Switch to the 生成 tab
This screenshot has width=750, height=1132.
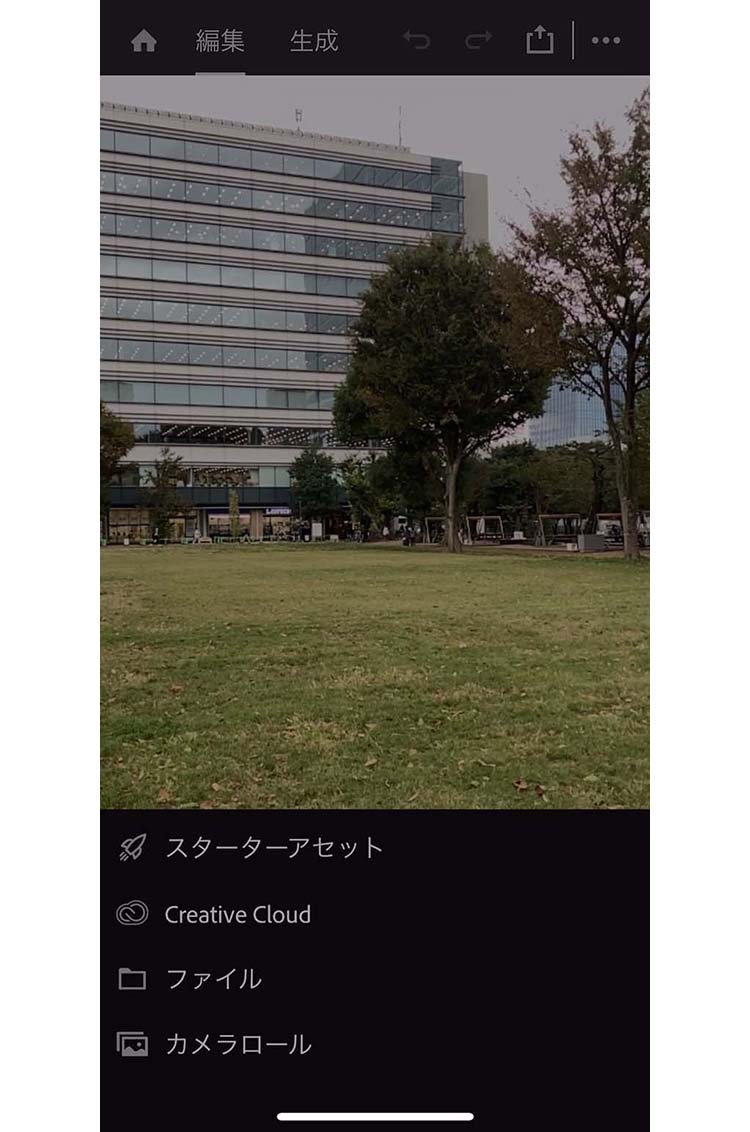[314, 41]
